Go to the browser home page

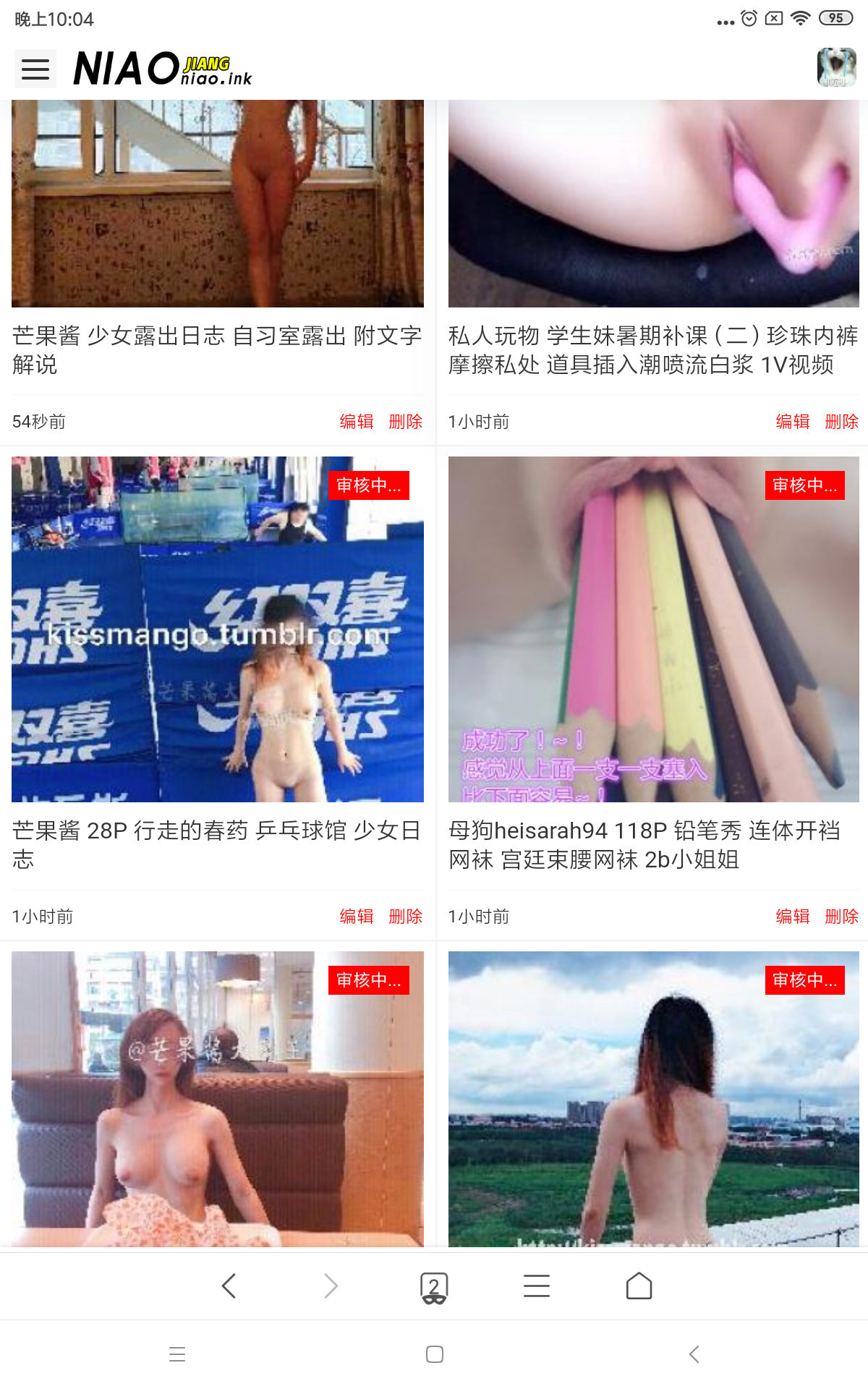point(639,1286)
